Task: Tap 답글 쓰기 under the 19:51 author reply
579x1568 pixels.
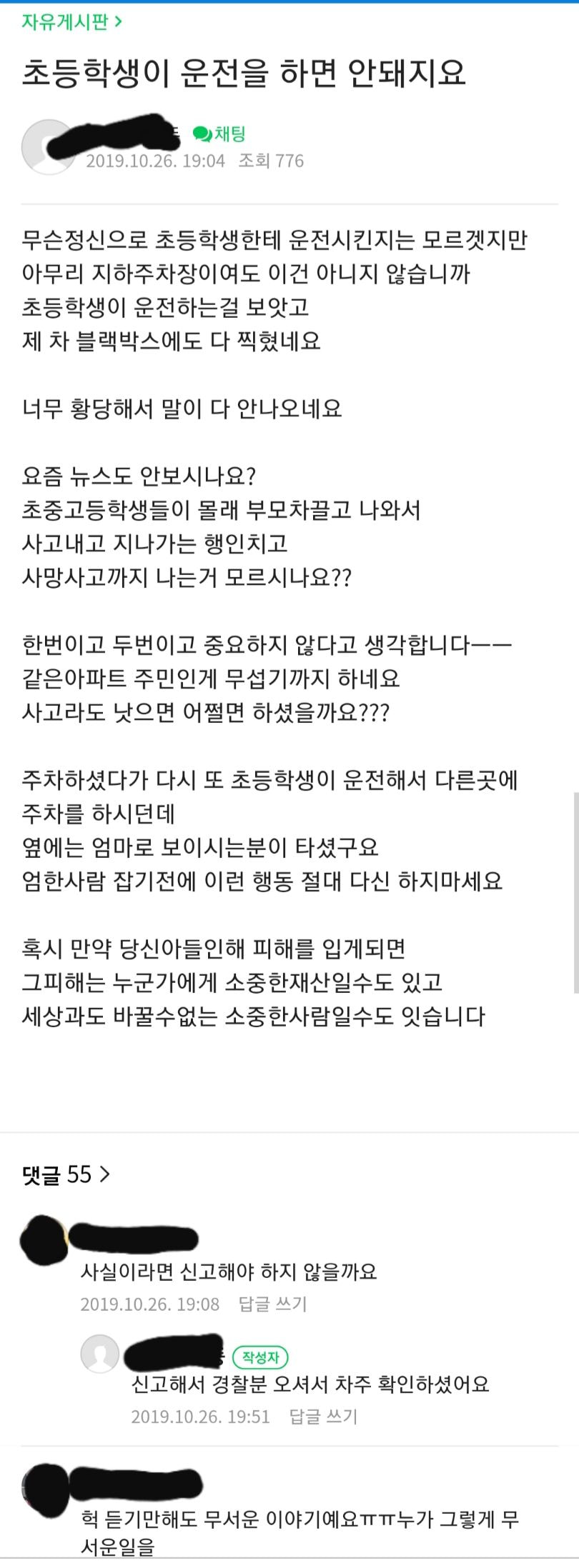Action: point(322,1417)
